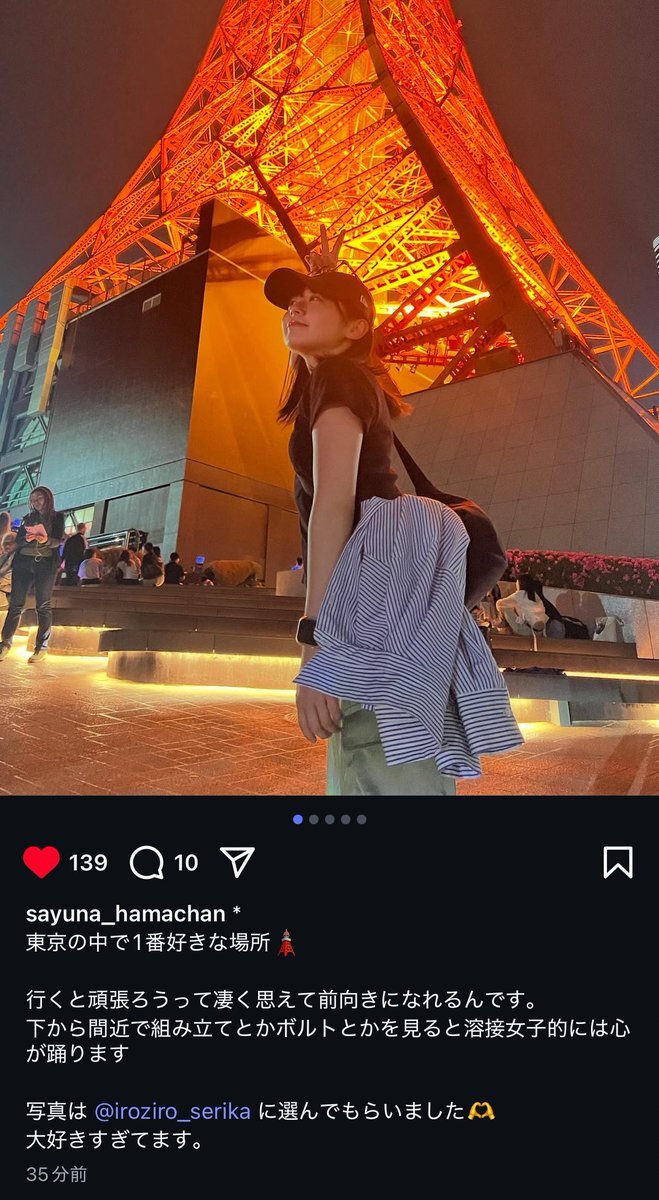This screenshot has height=1200, width=659.
Task: Tap the photo of the post
Action: pos(329,398)
